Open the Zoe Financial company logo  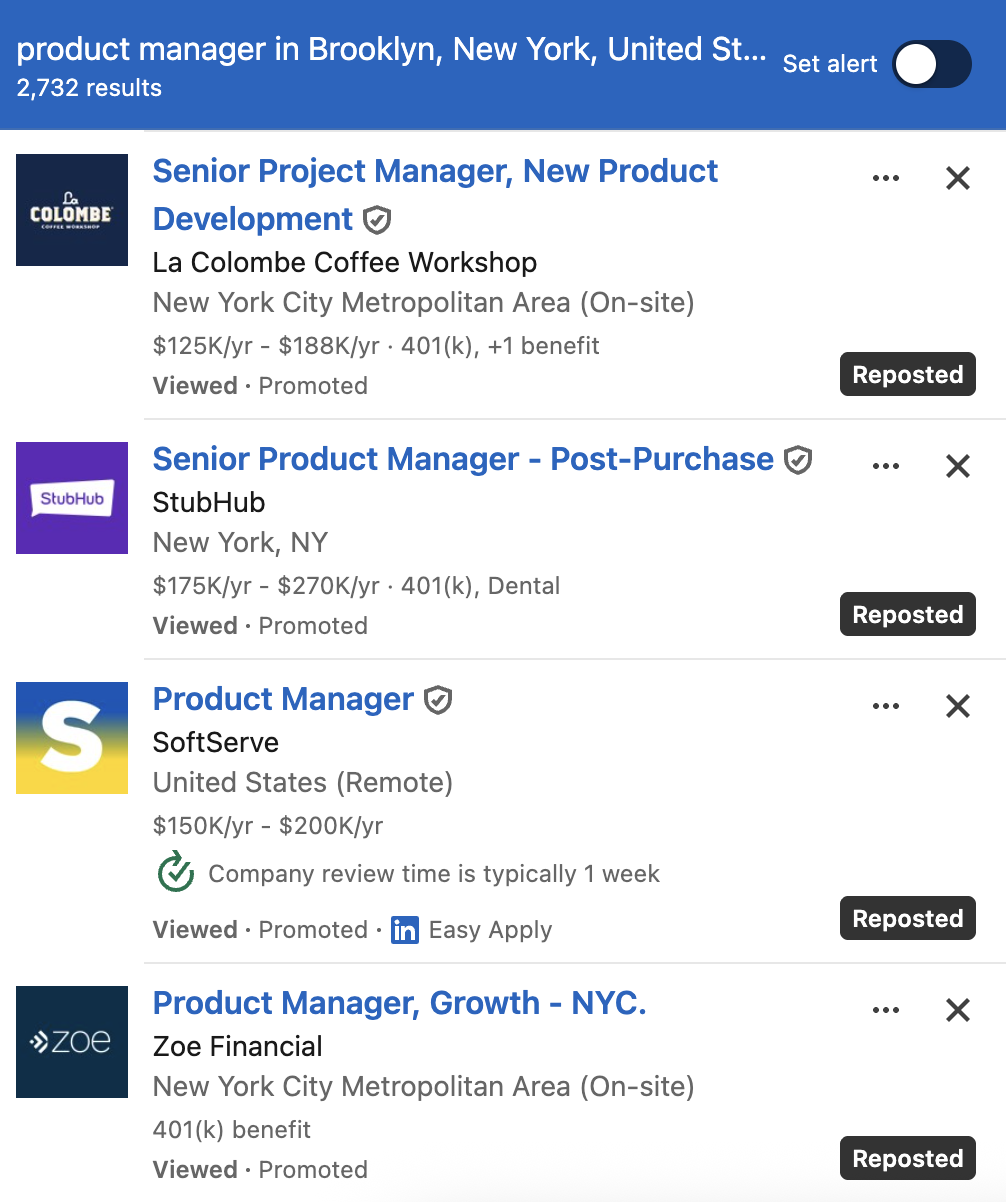click(x=72, y=1042)
